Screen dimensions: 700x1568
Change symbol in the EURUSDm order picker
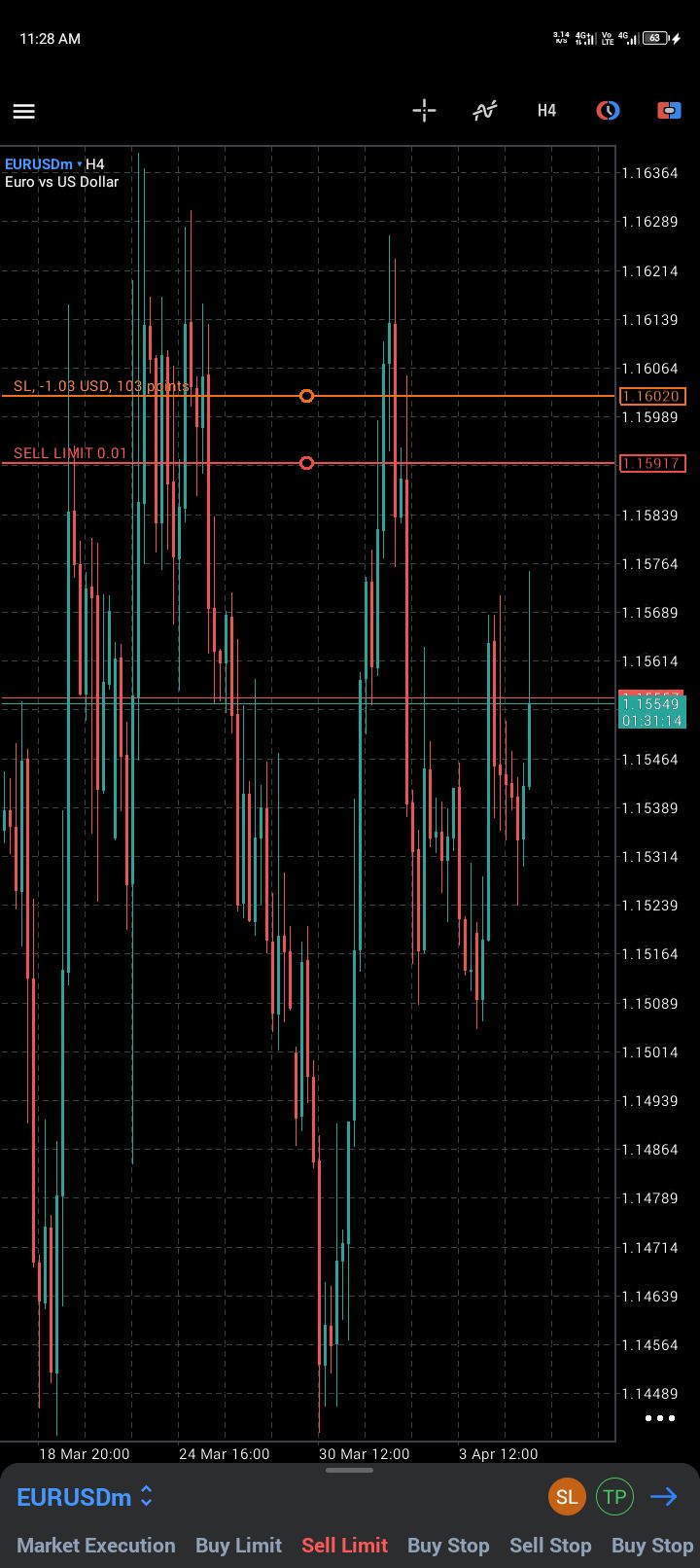(x=85, y=1497)
